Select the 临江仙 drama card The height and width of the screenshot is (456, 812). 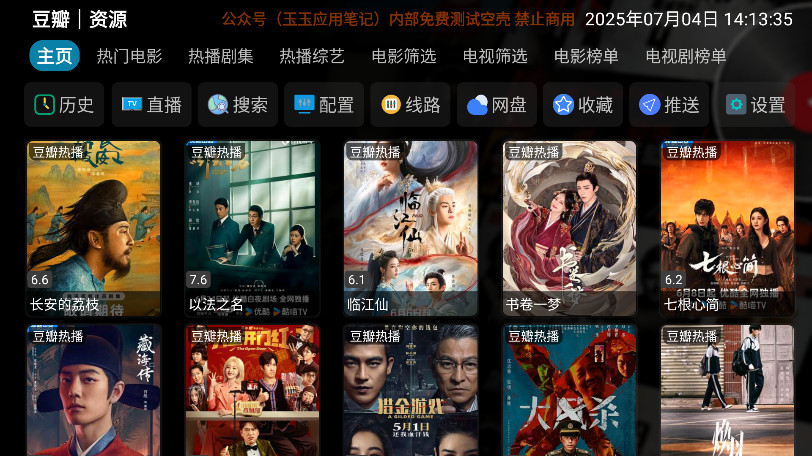(411, 229)
